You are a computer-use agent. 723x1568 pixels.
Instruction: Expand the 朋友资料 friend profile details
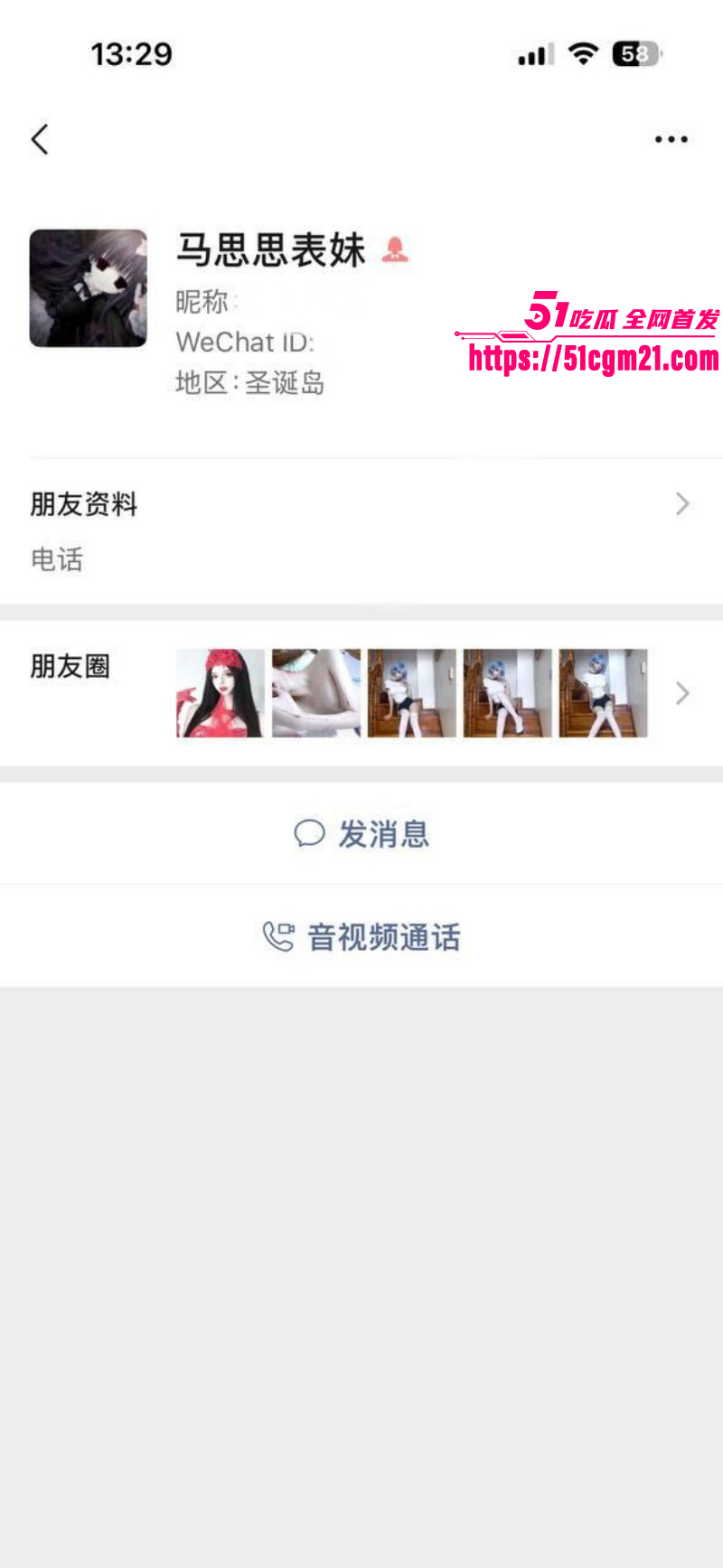84,503
